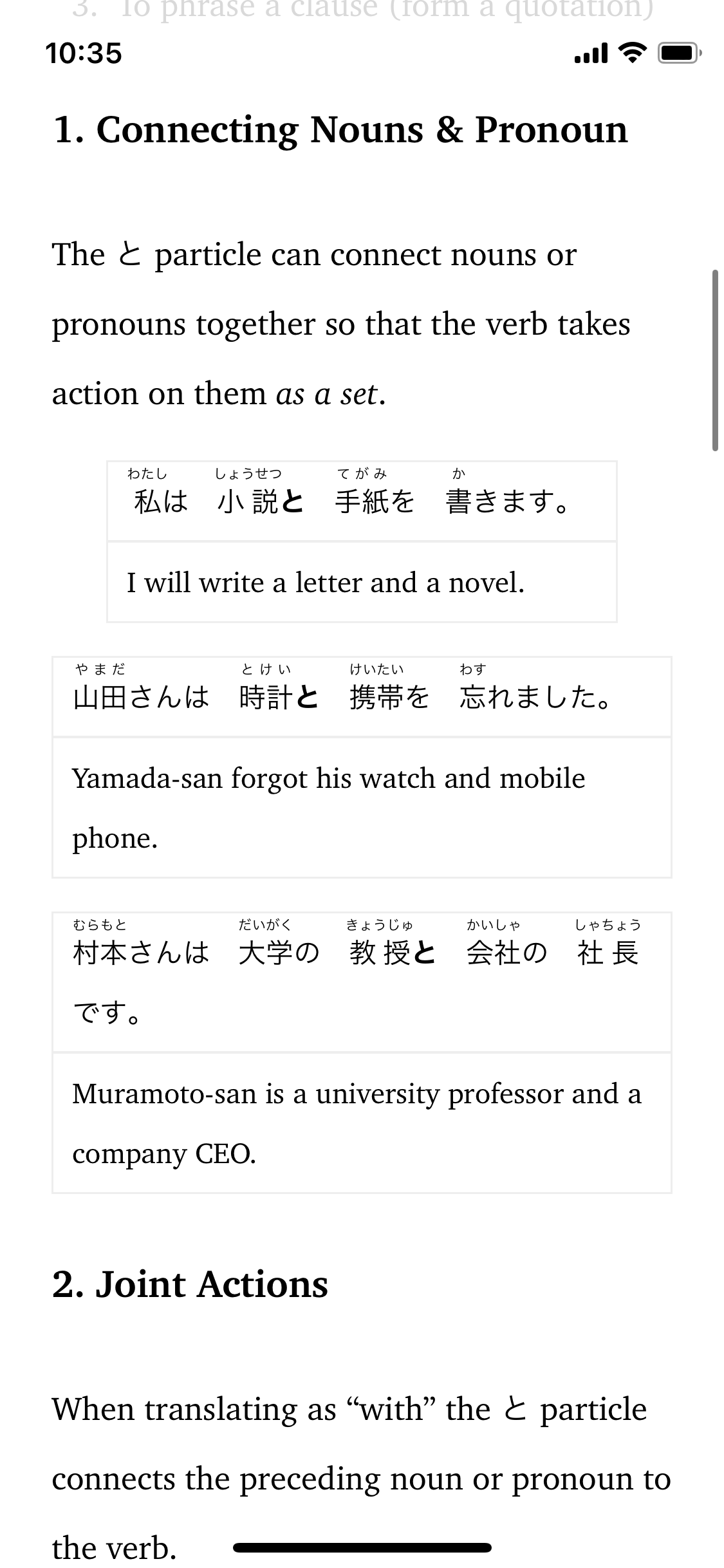Tap the clock showing 10:35
The height and width of the screenshot is (1568, 724).
pos(83,54)
